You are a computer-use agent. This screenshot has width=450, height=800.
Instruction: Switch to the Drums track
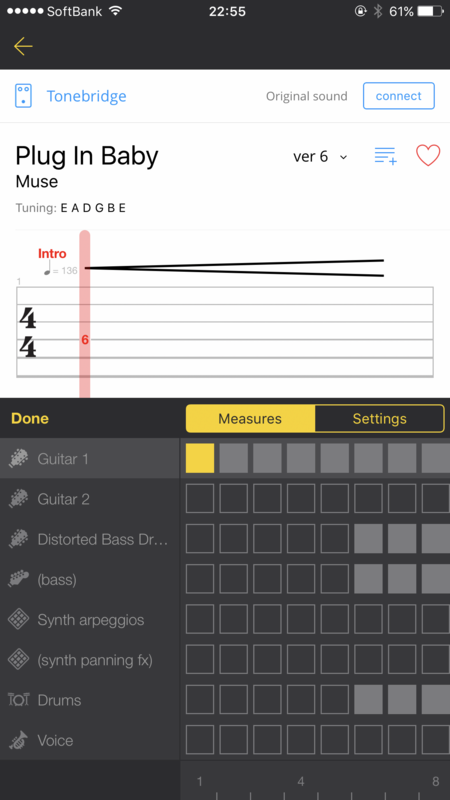pyautogui.click(x=90, y=700)
